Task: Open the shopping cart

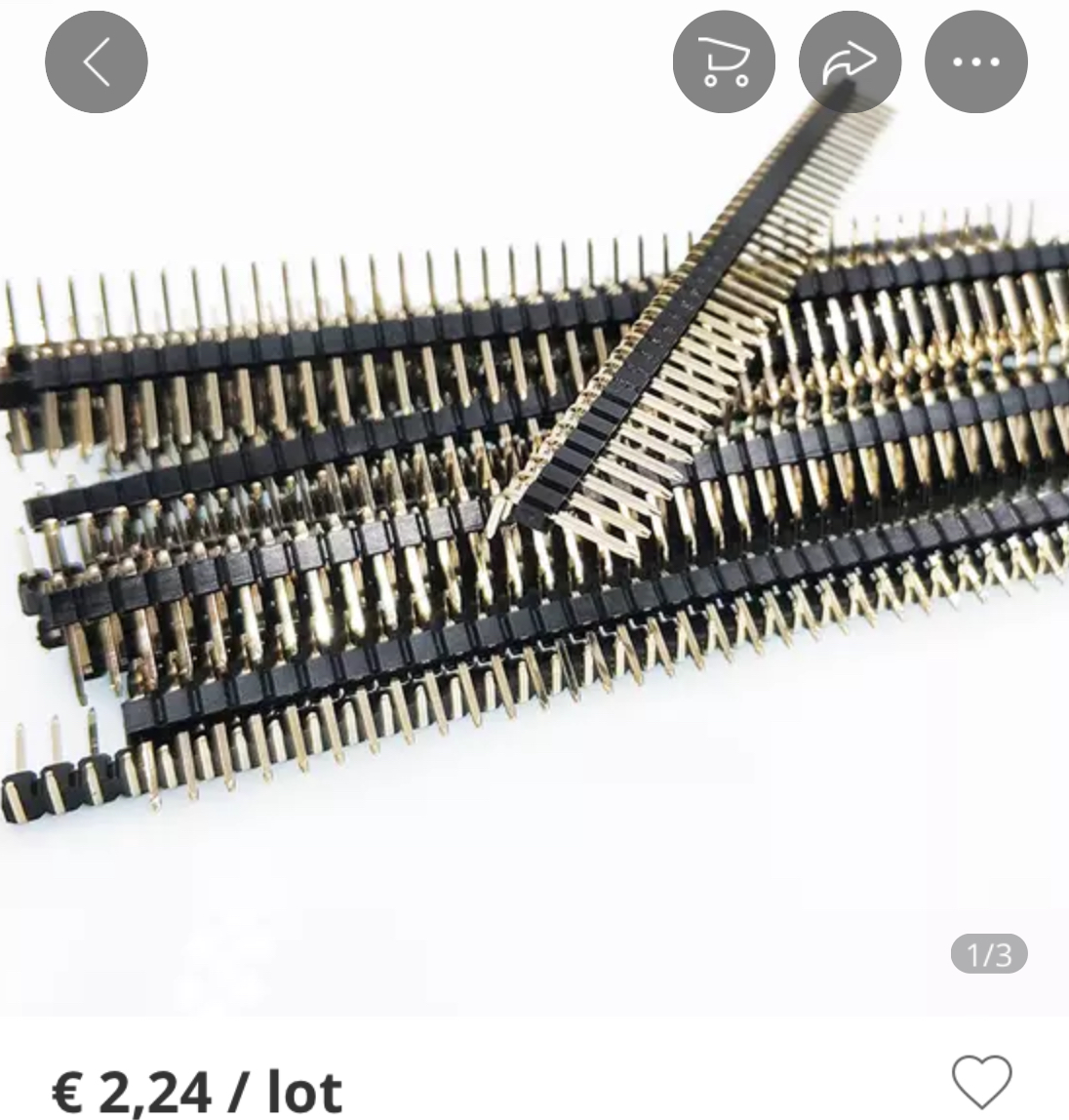Action: pos(724,61)
